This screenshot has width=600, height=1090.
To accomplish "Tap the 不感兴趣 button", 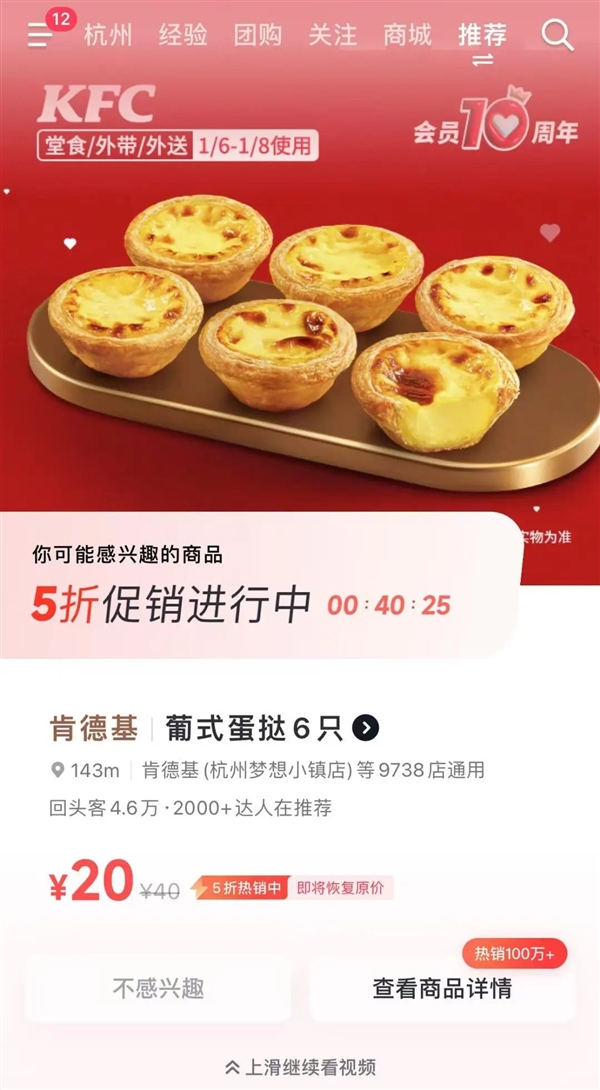I will pyautogui.click(x=158, y=989).
